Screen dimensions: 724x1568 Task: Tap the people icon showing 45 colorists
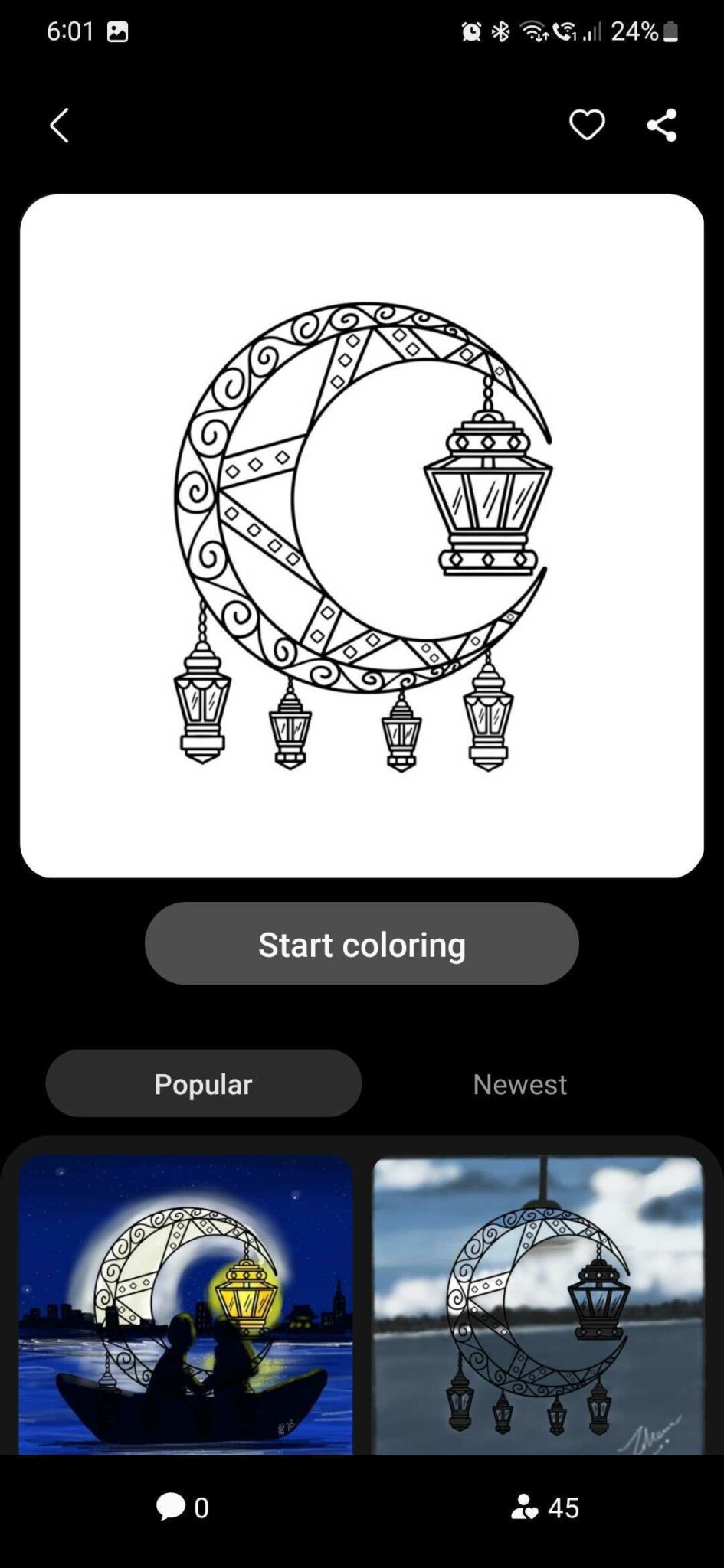[x=527, y=1505]
